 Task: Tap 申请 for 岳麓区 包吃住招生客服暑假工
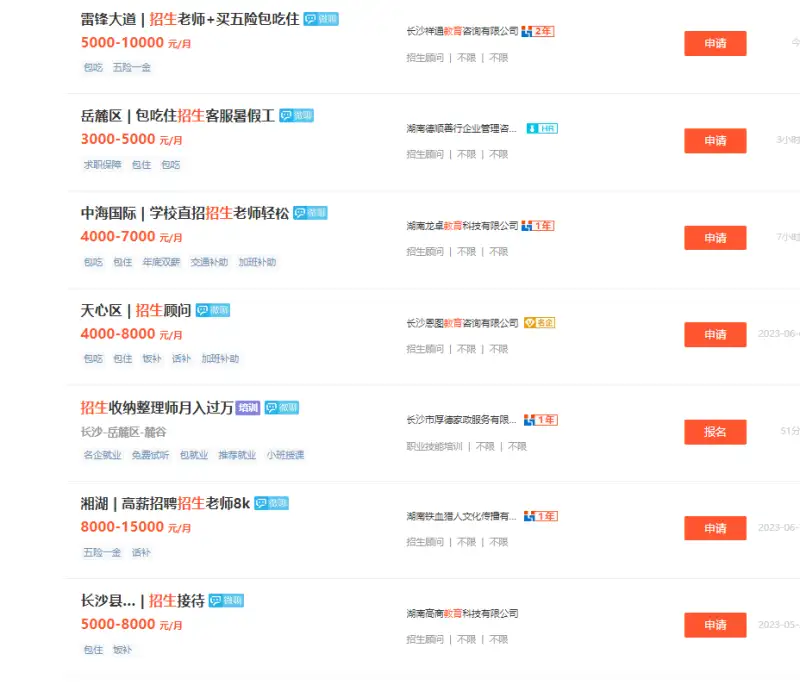click(714, 141)
